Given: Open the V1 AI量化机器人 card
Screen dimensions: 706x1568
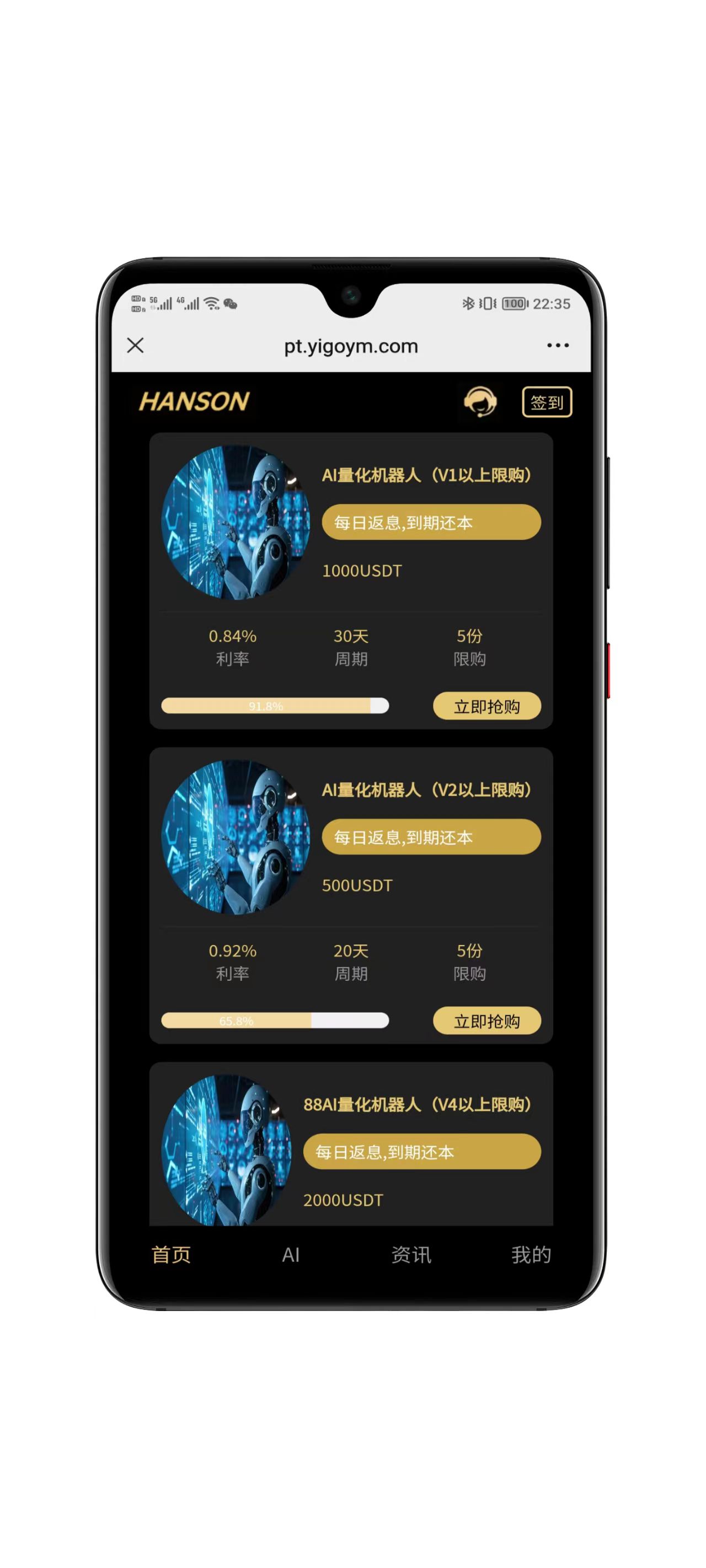Looking at the screenshot, I should pyautogui.click(x=426, y=475).
